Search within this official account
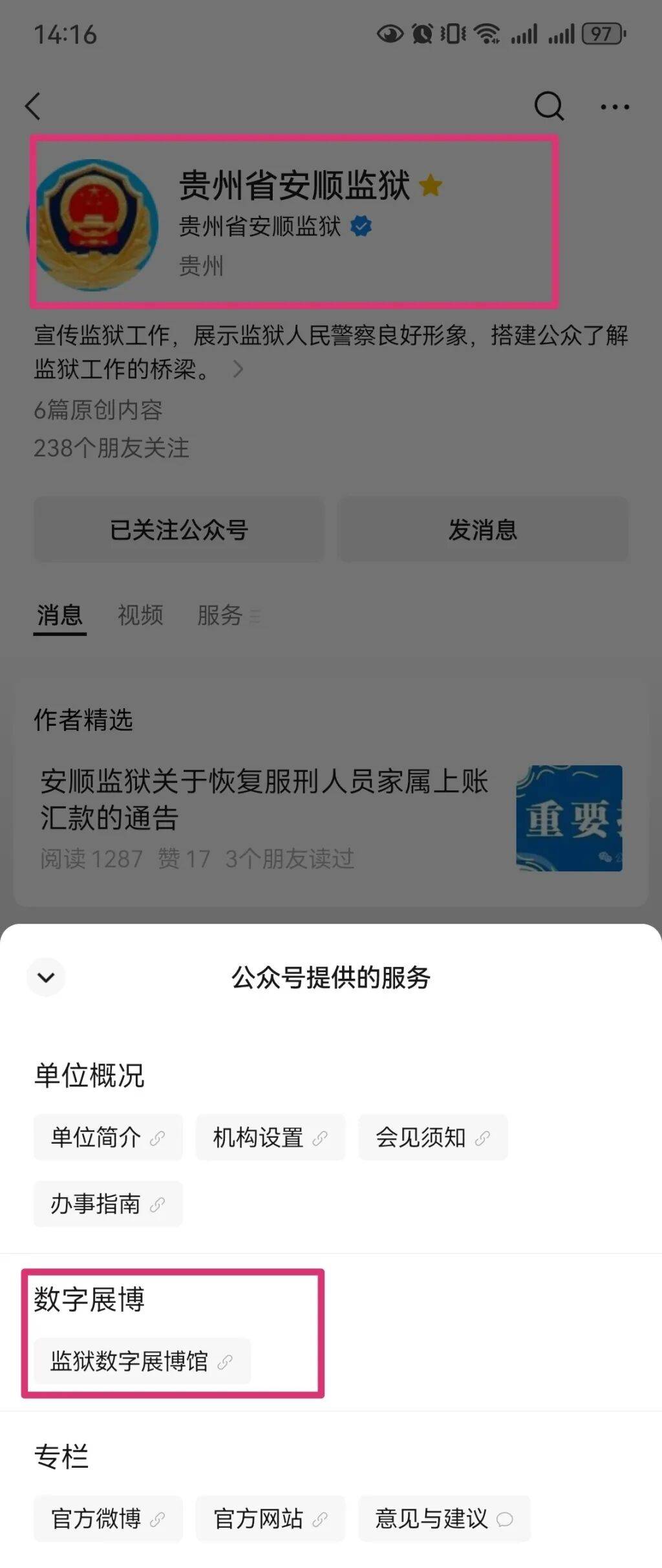Screen dimensions: 662x1568 coord(549,105)
